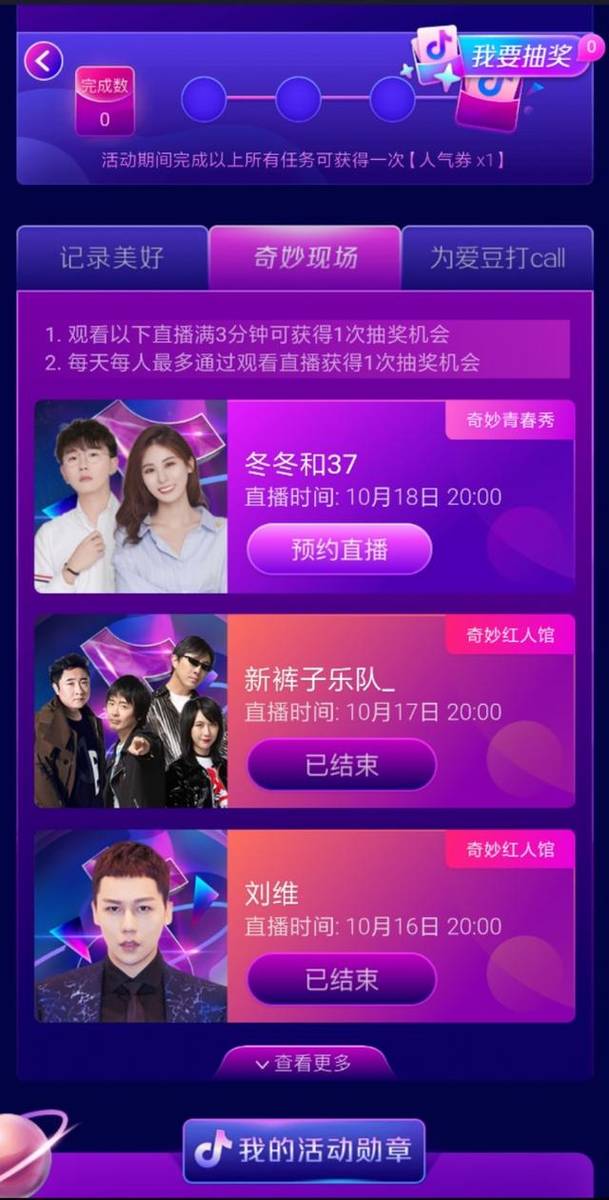Screen dimensions: 609x1200
Task: Switch to the 记录美好 tab
Action: 112,258
